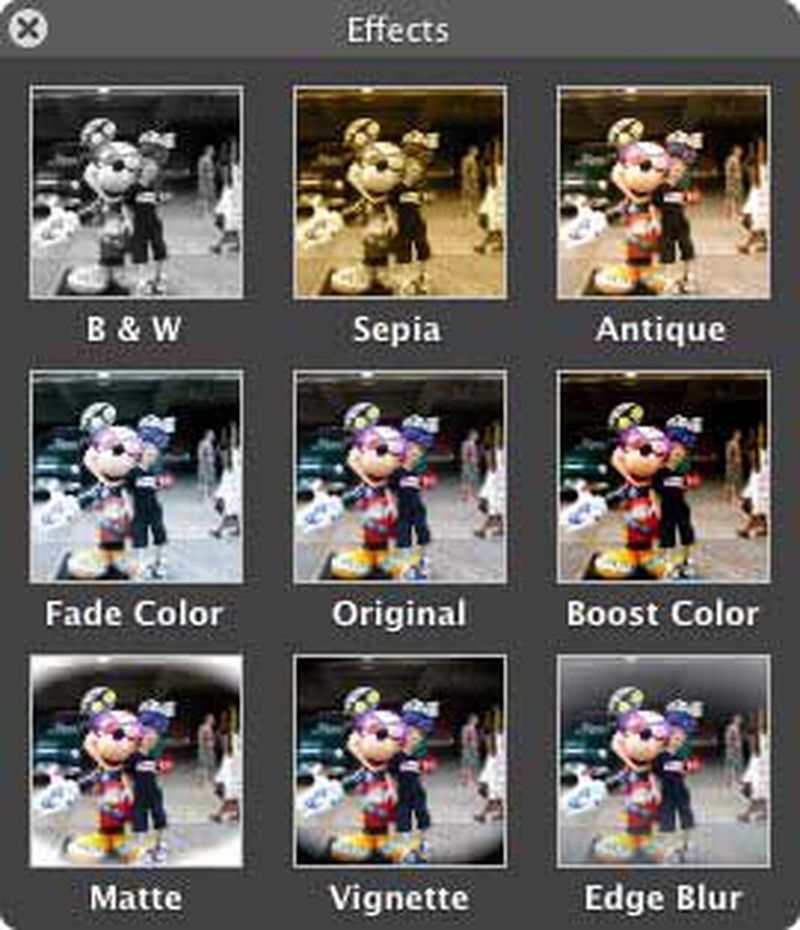Viewport: 800px width, 930px height.
Task: Apply Fade Color to the photo
Action: 136,477
